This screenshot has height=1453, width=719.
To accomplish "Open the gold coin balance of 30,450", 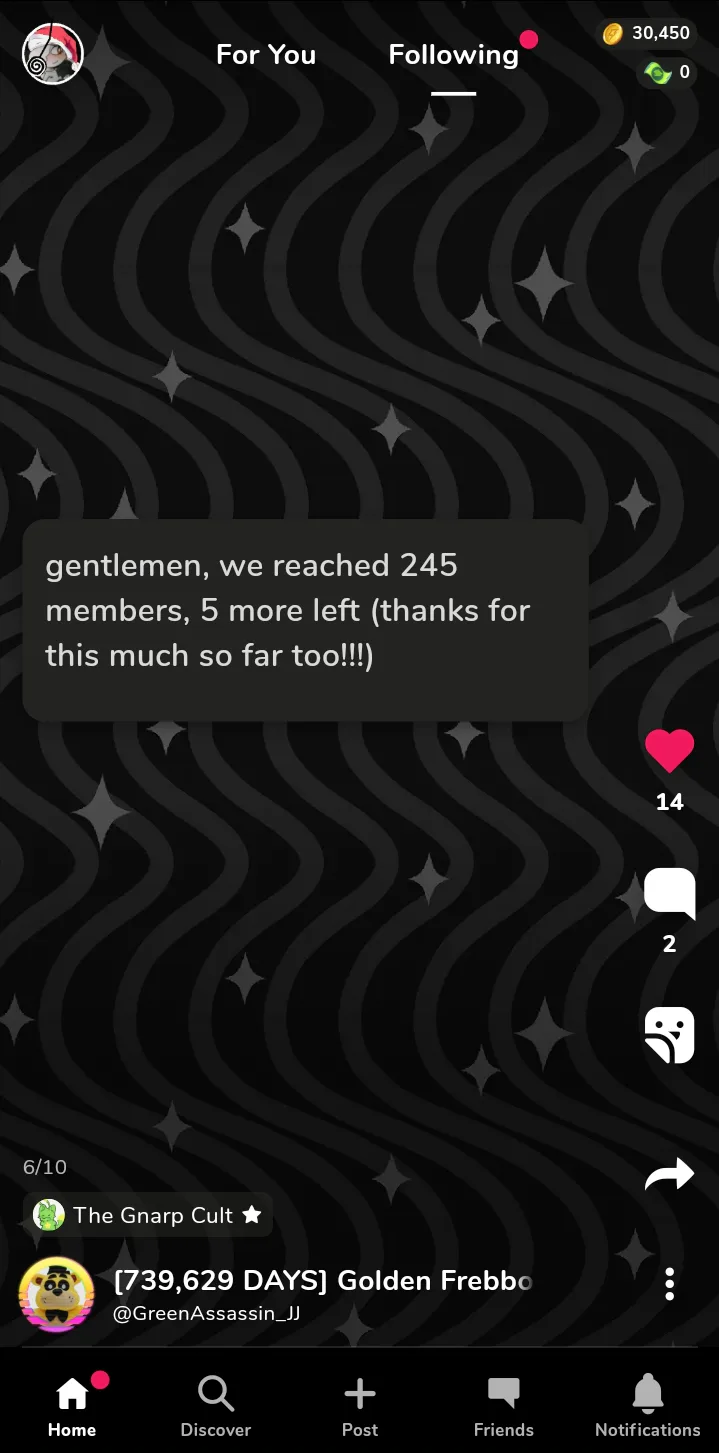I will pyautogui.click(x=646, y=33).
